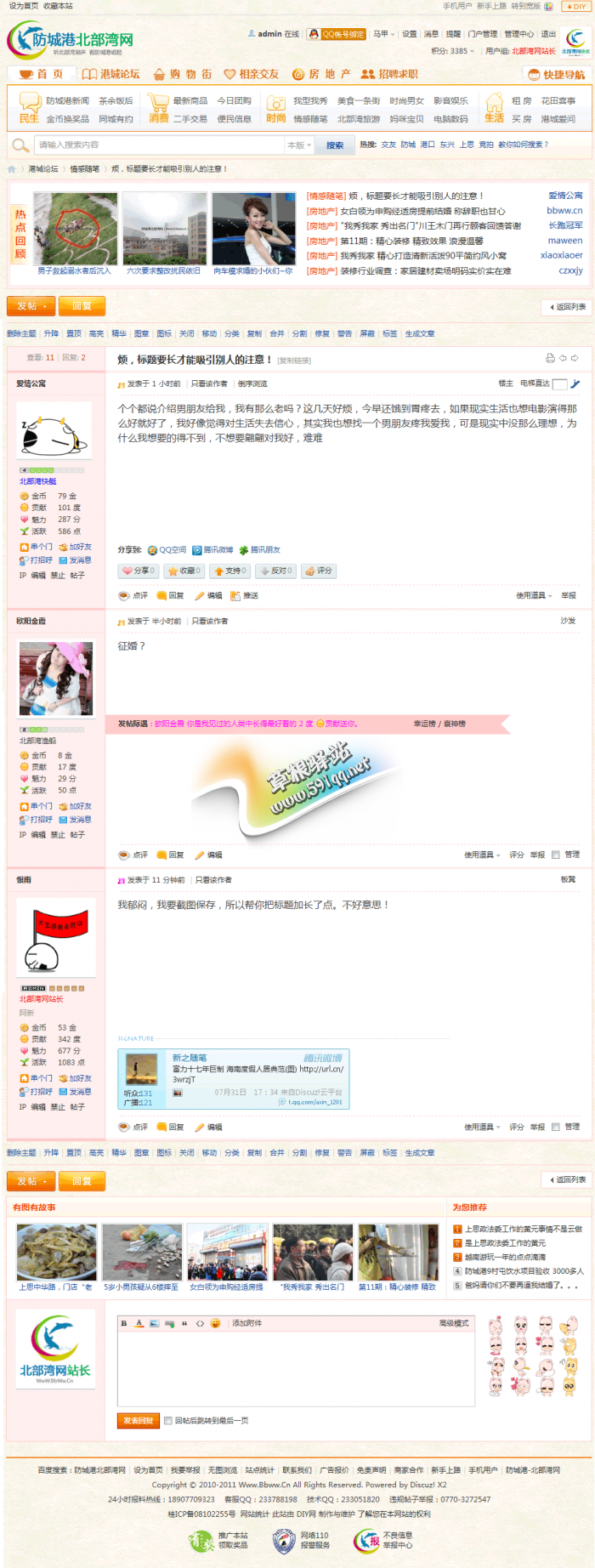Image resolution: width=595 pixels, height=1568 pixels.
Task: Tap the top orange 回复 button
Action: [82, 306]
